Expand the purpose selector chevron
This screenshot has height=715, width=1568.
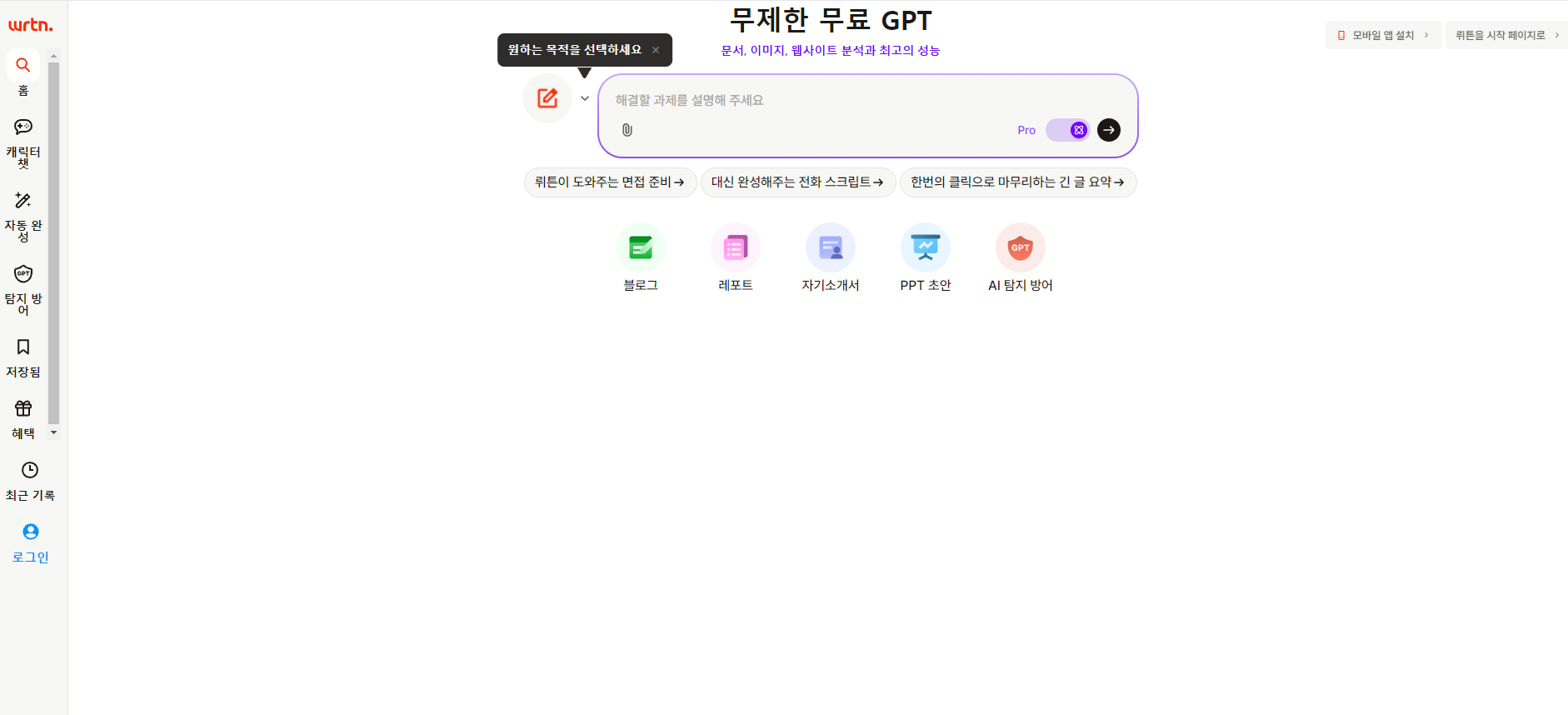(x=585, y=98)
